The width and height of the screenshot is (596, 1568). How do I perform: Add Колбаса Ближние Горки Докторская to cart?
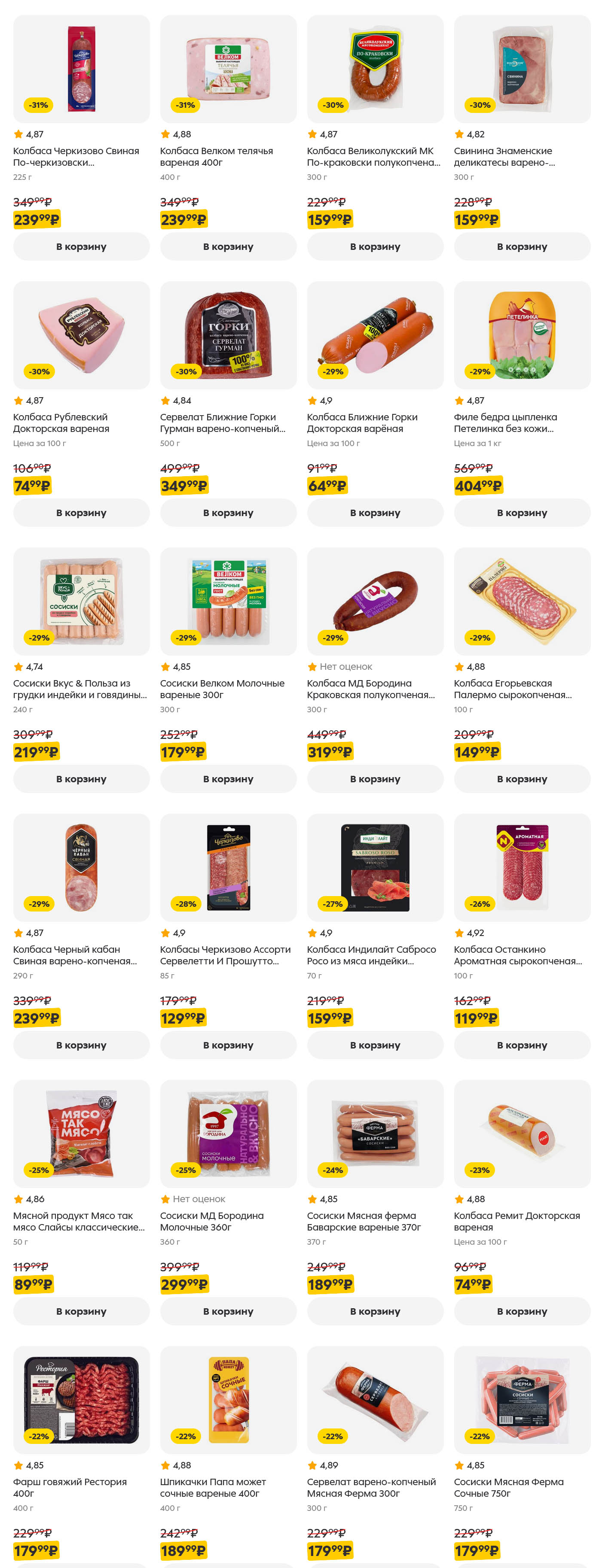tap(375, 513)
